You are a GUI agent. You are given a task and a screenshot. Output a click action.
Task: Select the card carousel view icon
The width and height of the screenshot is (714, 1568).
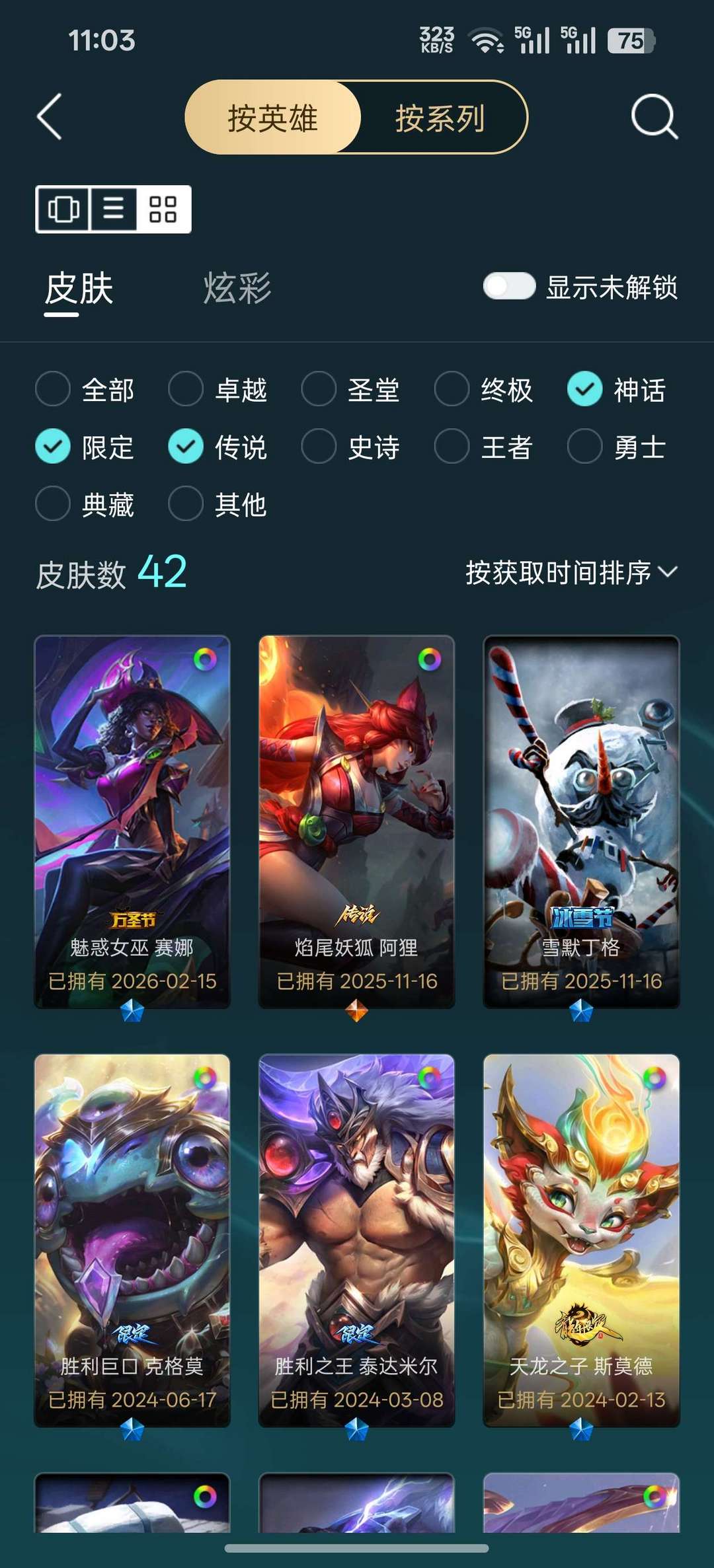click(x=63, y=209)
